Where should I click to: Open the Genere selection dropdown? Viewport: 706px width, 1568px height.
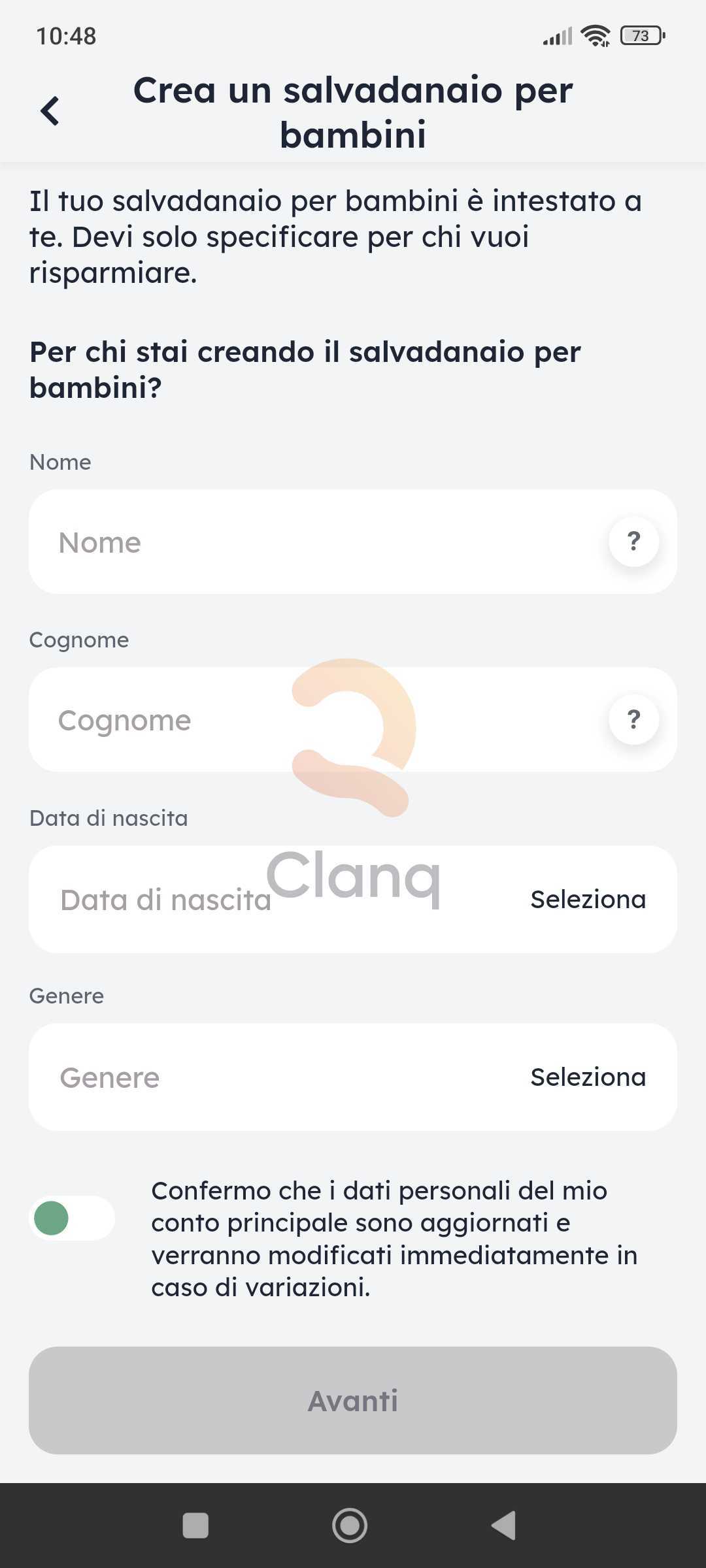point(352,1077)
